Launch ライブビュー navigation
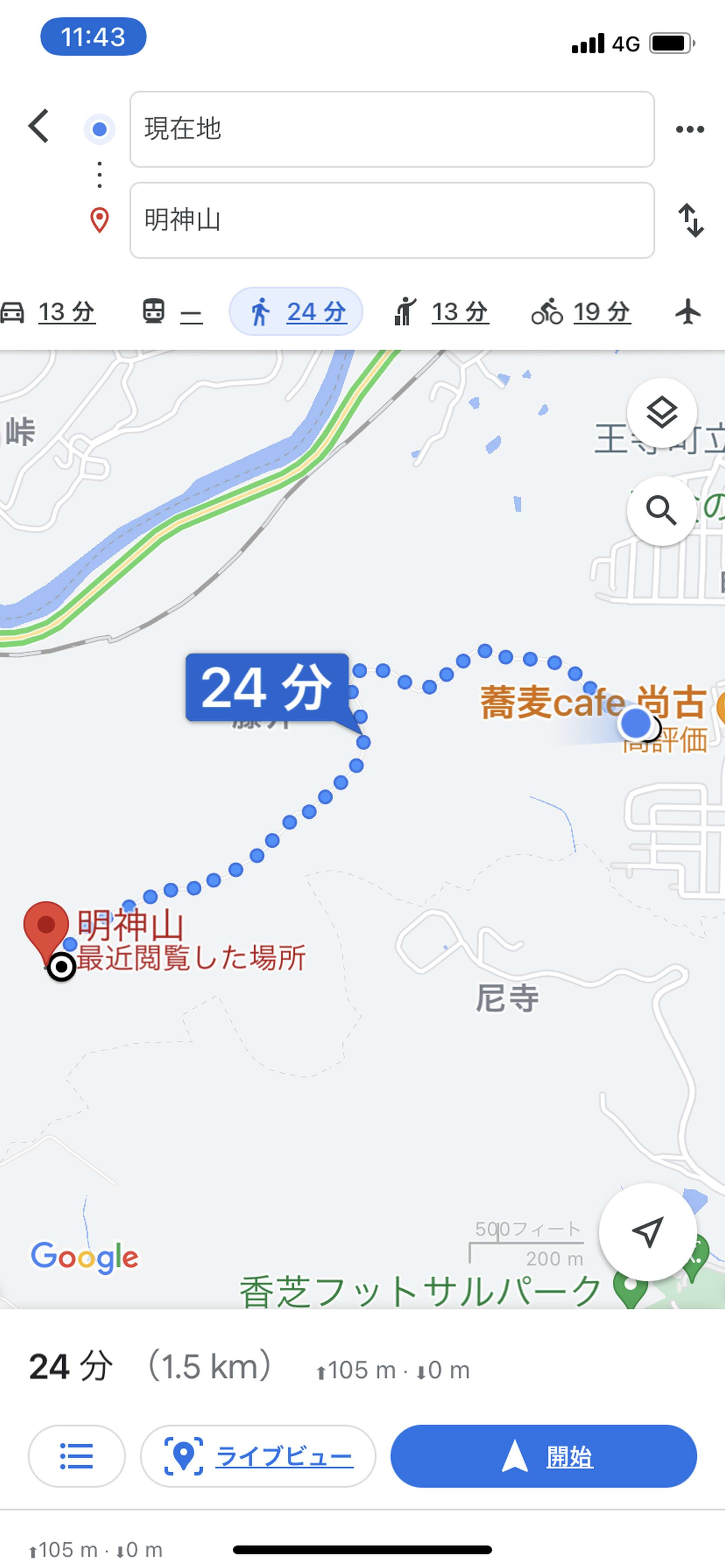The image size is (725, 1568). (258, 1456)
